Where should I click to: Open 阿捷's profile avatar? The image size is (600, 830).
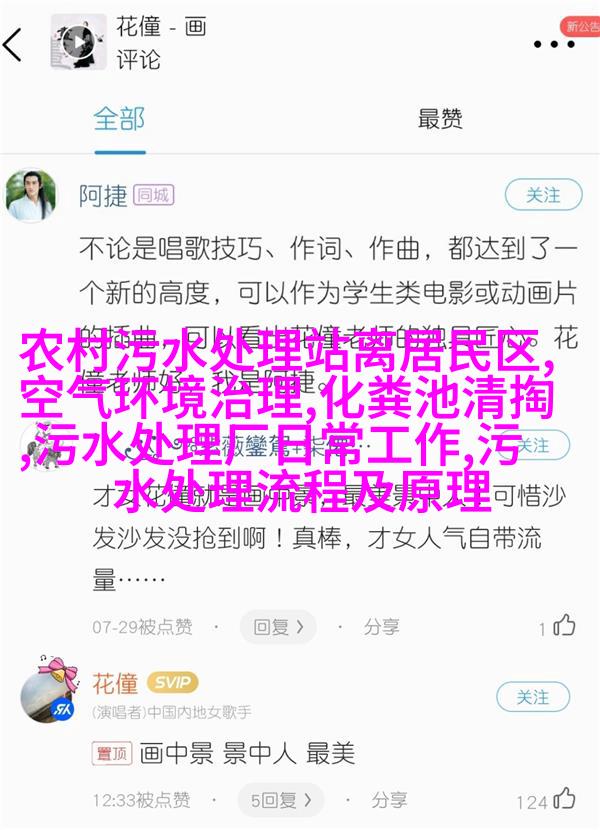[32, 196]
